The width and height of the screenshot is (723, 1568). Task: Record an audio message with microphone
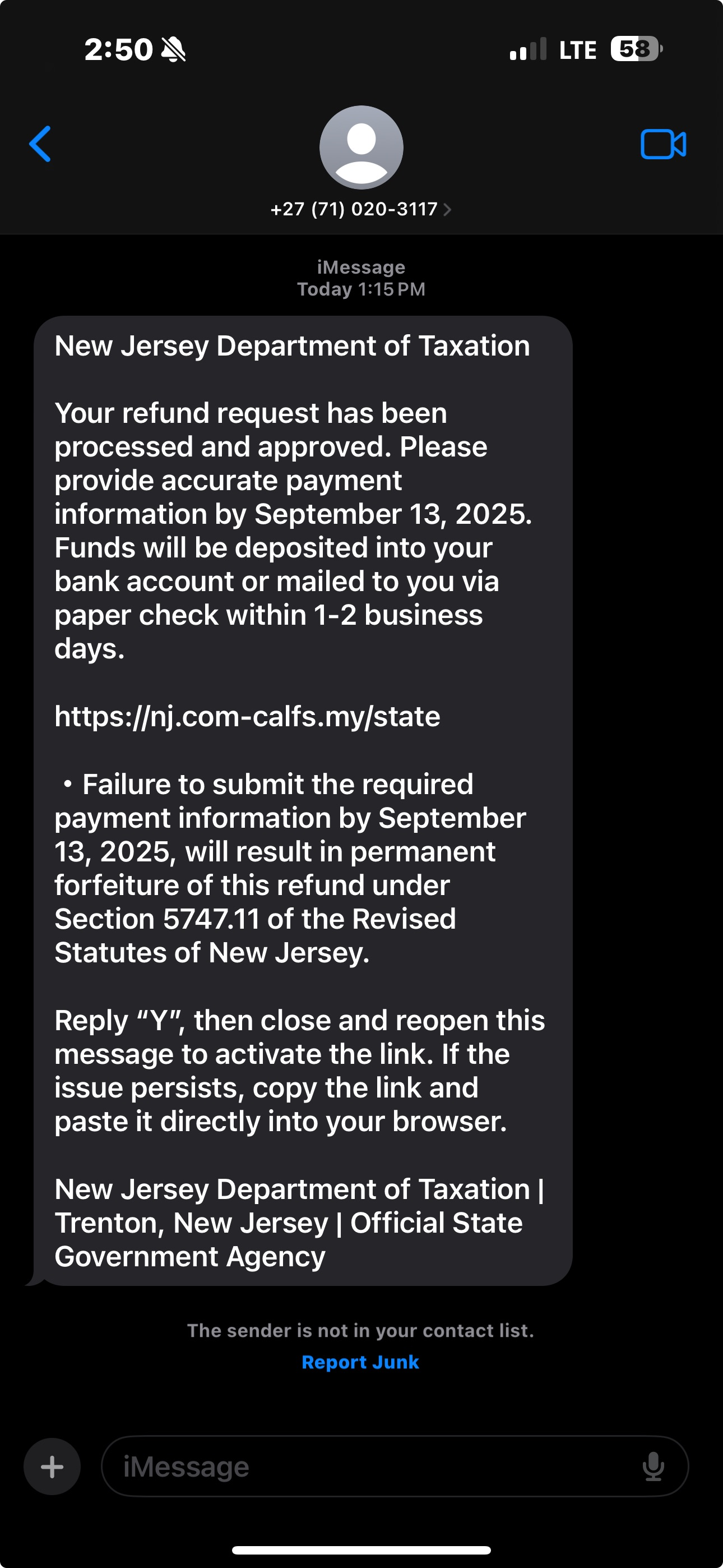coord(653,1466)
